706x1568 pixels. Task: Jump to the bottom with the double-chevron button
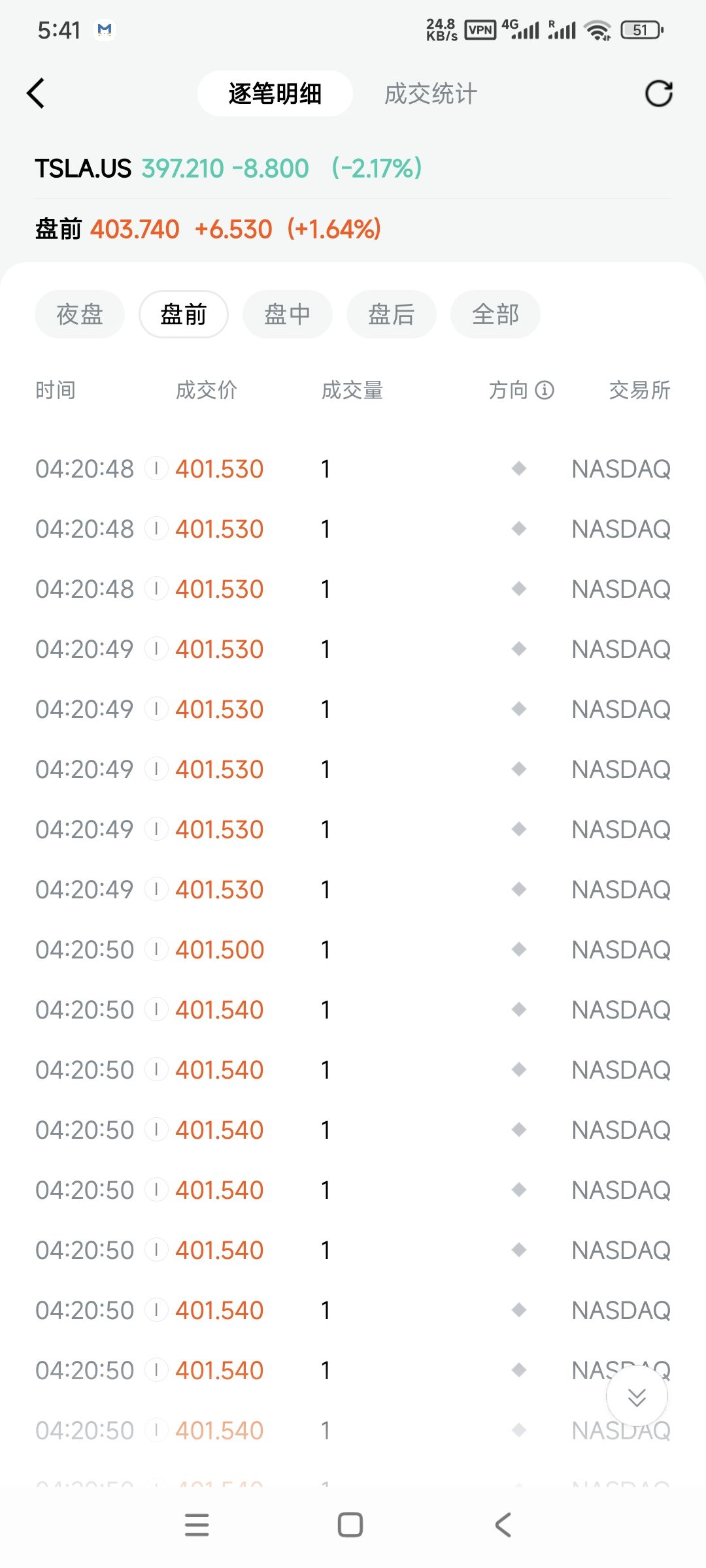[x=637, y=1397]
